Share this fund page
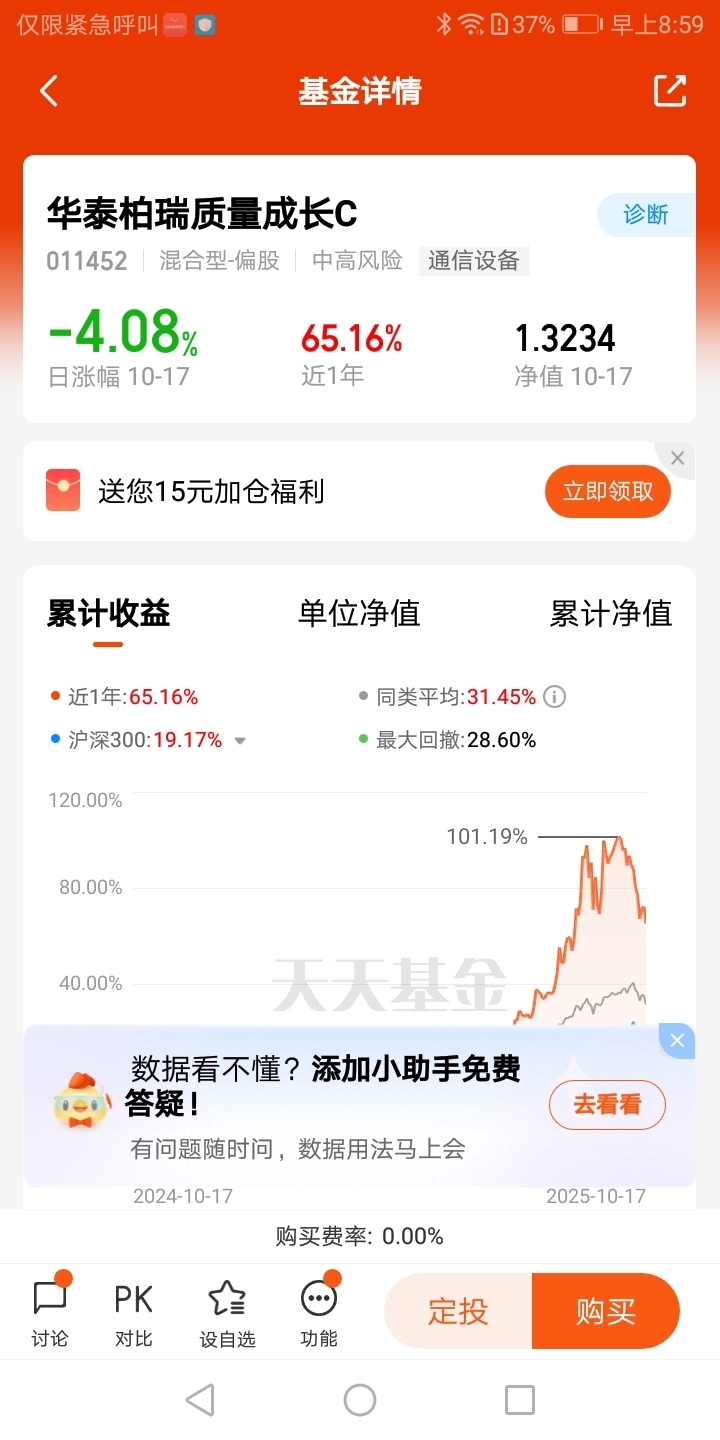Image resolution: width=720 pixels, height=1440 pixels. [670, 91]
